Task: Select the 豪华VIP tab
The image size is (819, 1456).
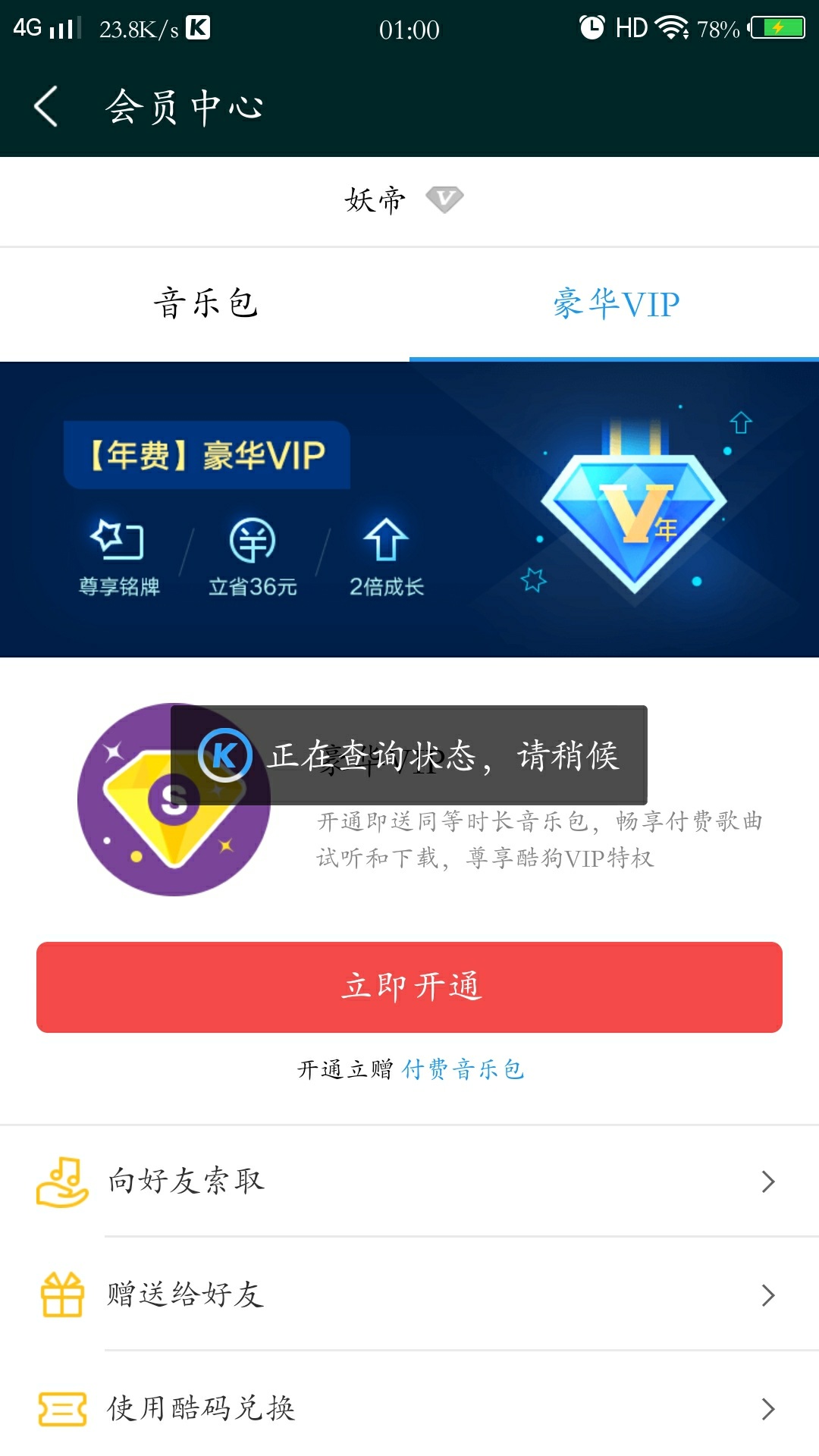Action: coord(615,304)
